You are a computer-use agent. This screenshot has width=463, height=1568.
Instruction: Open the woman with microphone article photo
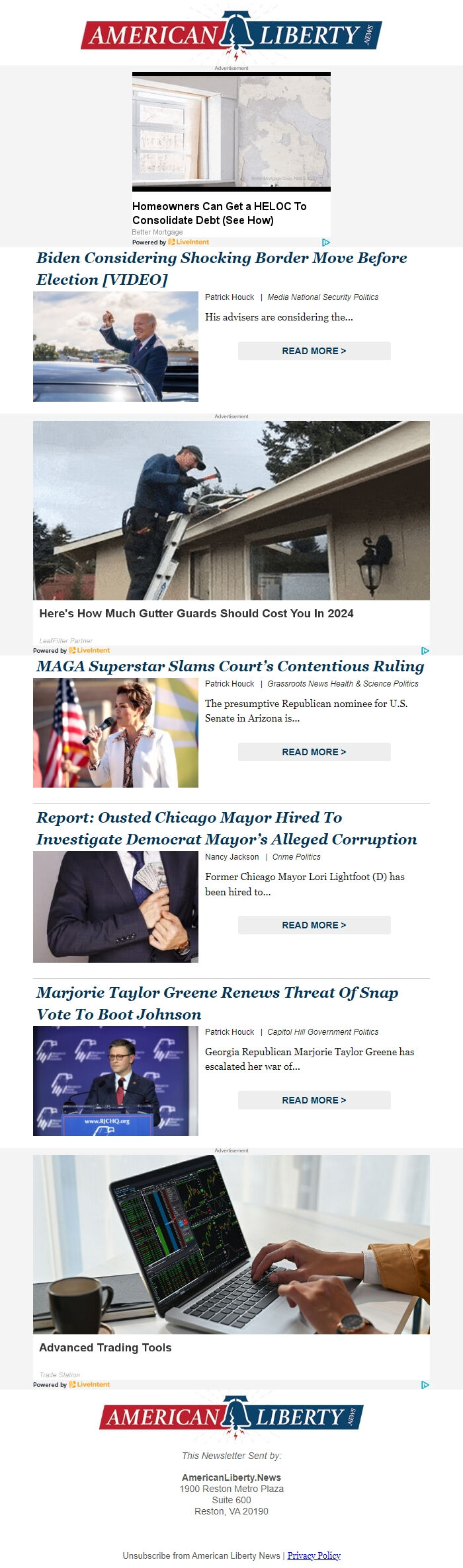116,733
